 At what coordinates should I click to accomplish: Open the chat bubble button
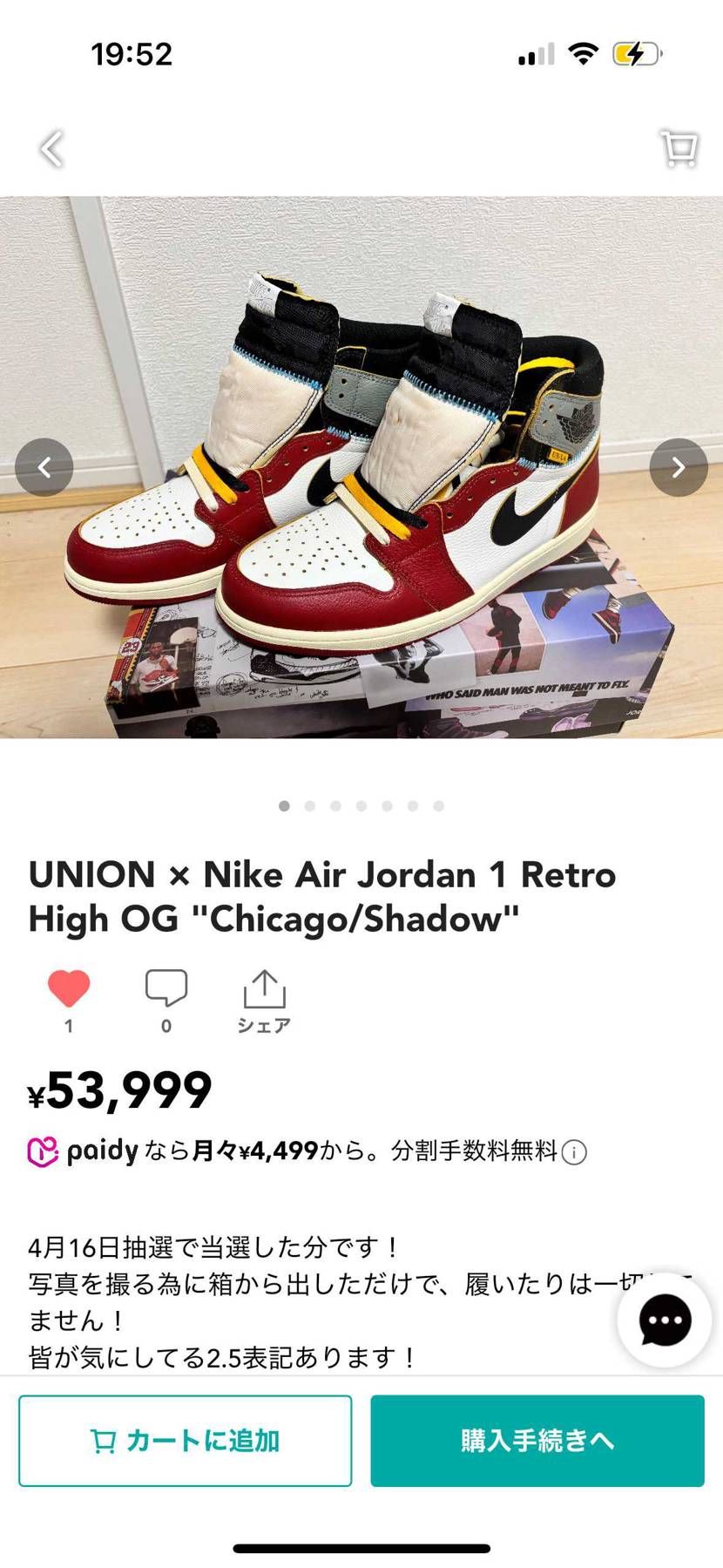[665, 1320]
